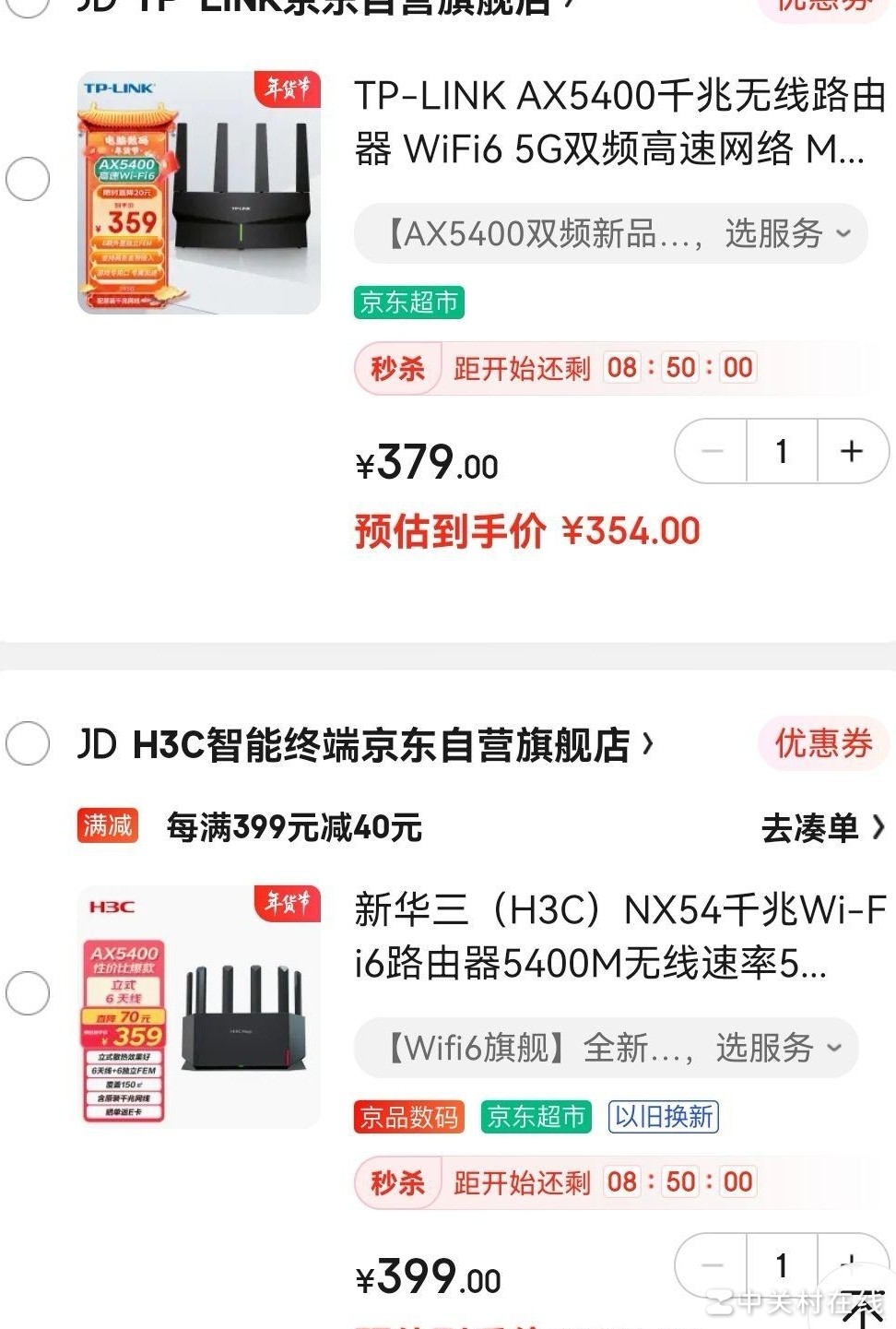896x1329 pixels.
Task: Increase TP-LINK quantity with the plus button
Action: [849, 451]
